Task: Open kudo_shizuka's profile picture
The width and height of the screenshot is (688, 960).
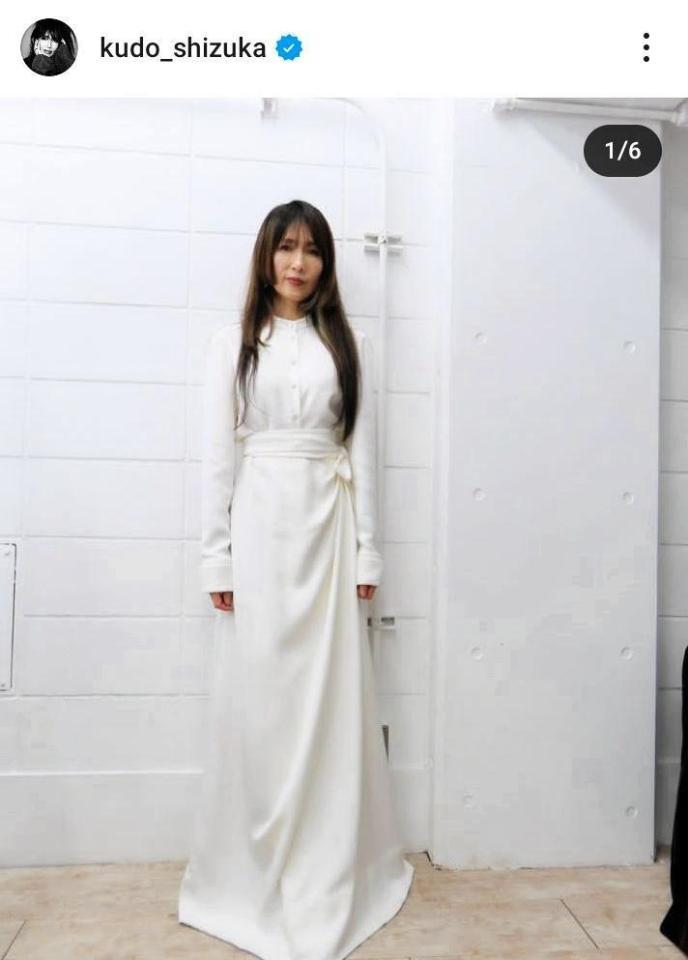Action: pos(49,47)
